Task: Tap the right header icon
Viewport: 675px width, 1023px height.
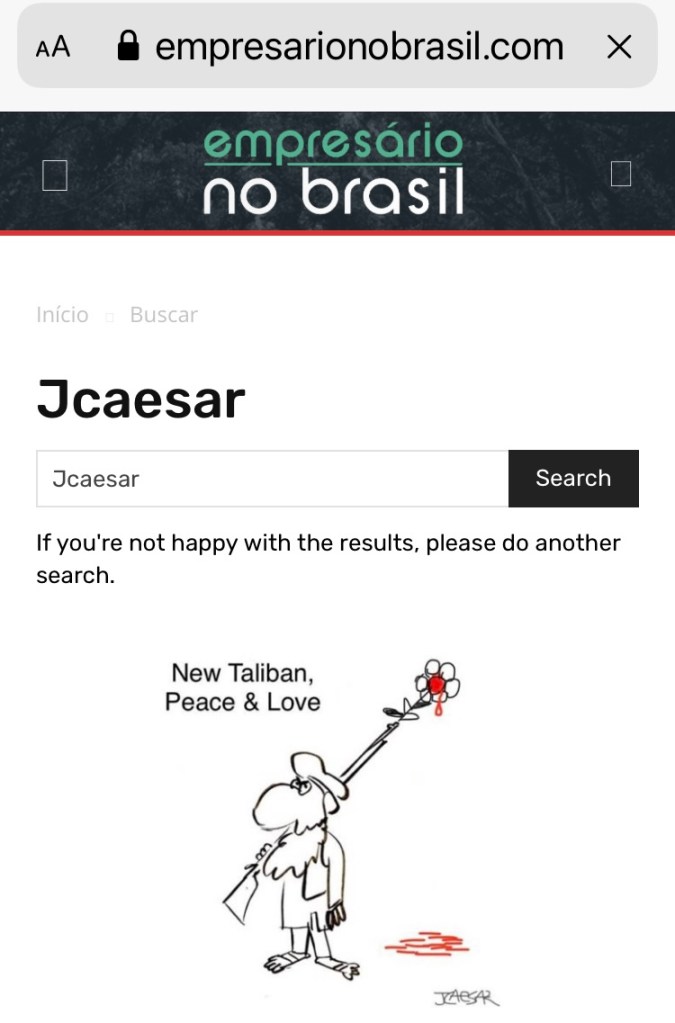Action: (620, 174)
